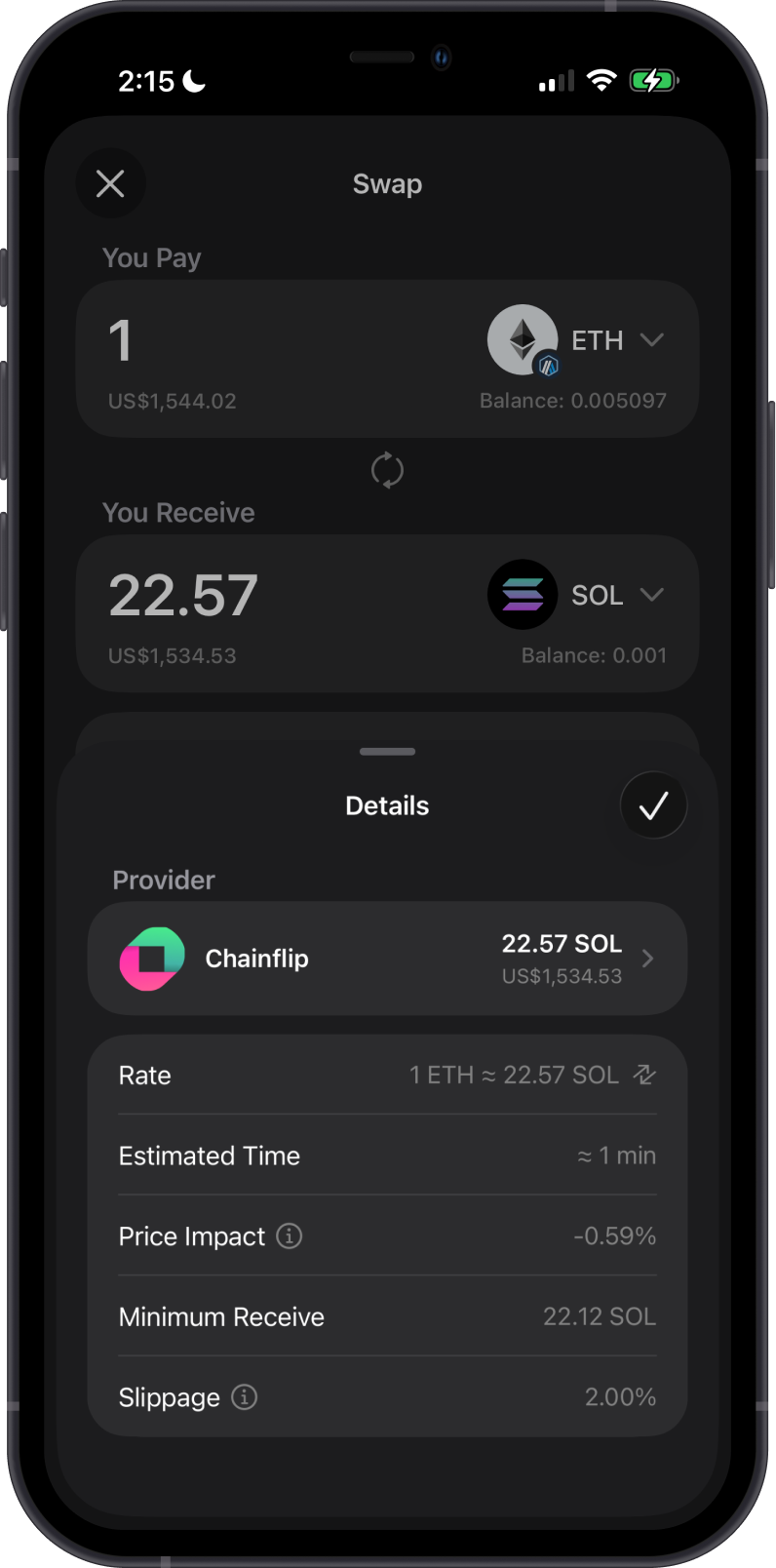Flip the pay and receive tokens

pos(387,470)
